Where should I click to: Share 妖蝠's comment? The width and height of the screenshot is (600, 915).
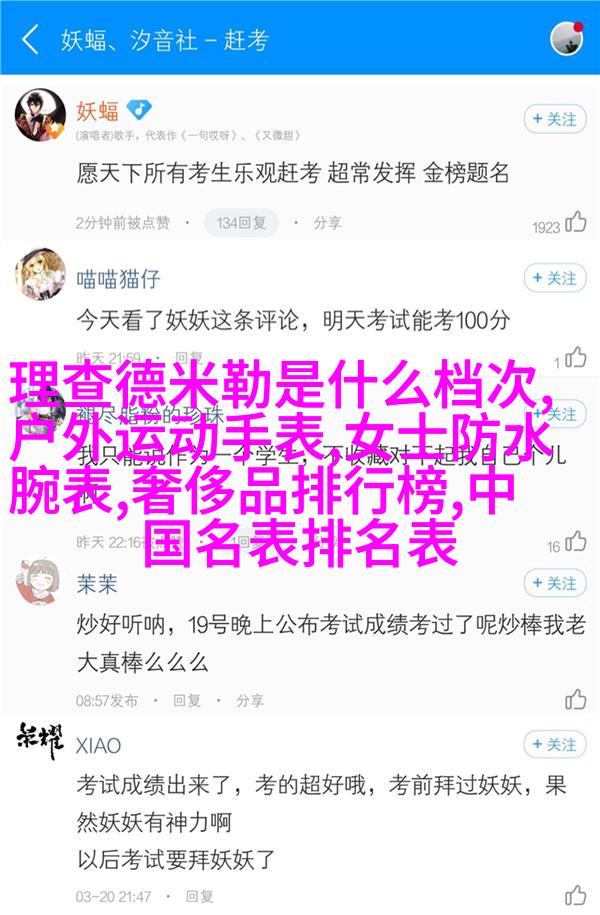point(317,222)
